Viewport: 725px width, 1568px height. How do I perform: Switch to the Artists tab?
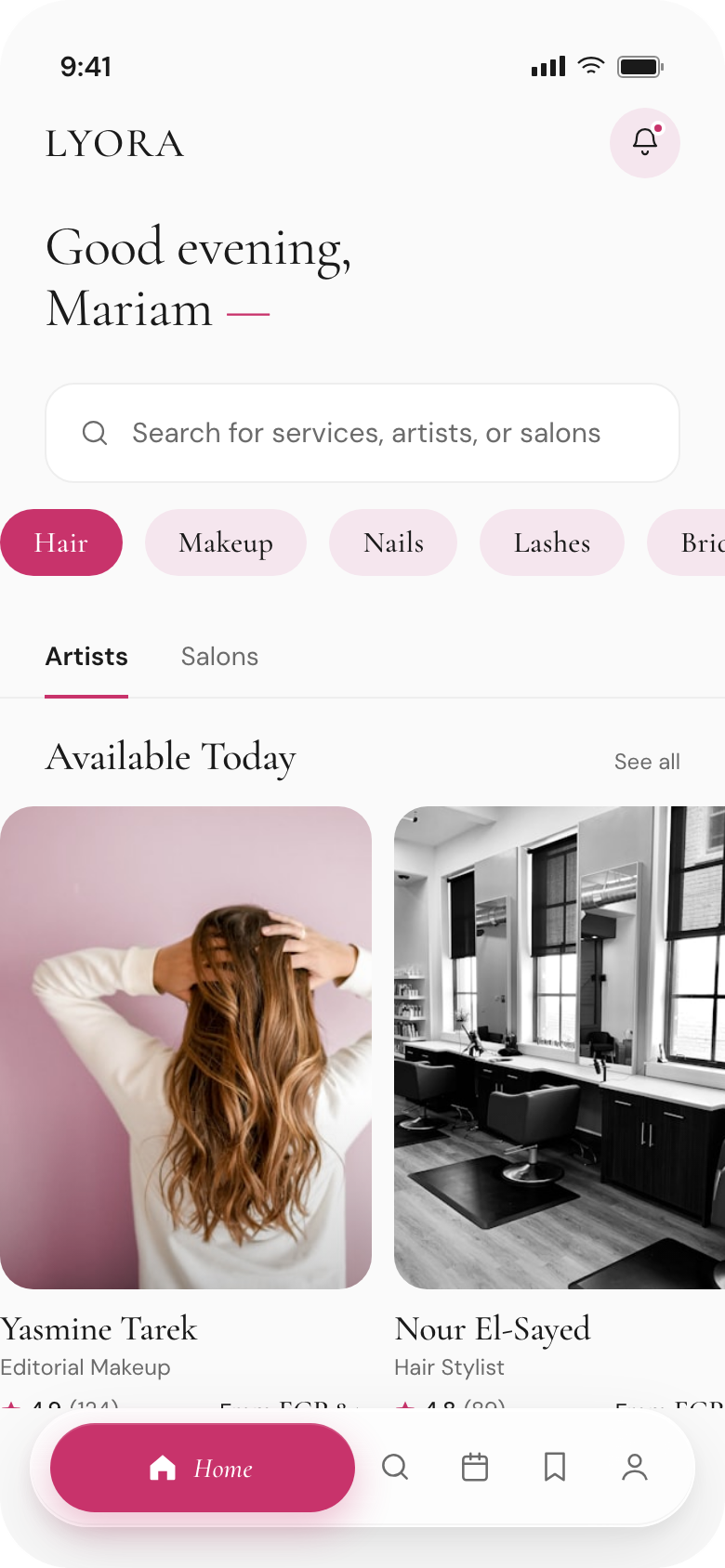click(86, 657)
